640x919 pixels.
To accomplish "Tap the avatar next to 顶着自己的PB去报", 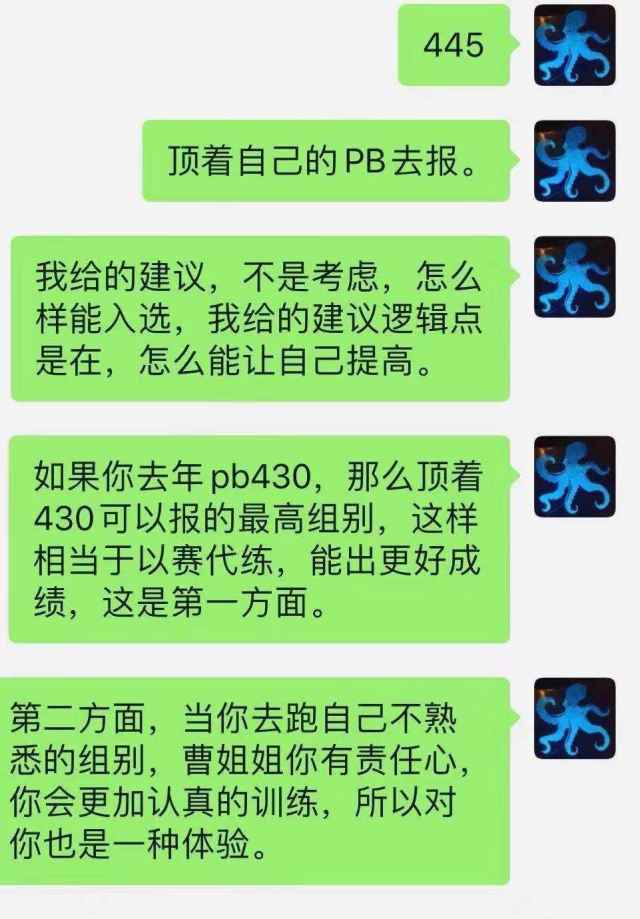I will [574, 160].
